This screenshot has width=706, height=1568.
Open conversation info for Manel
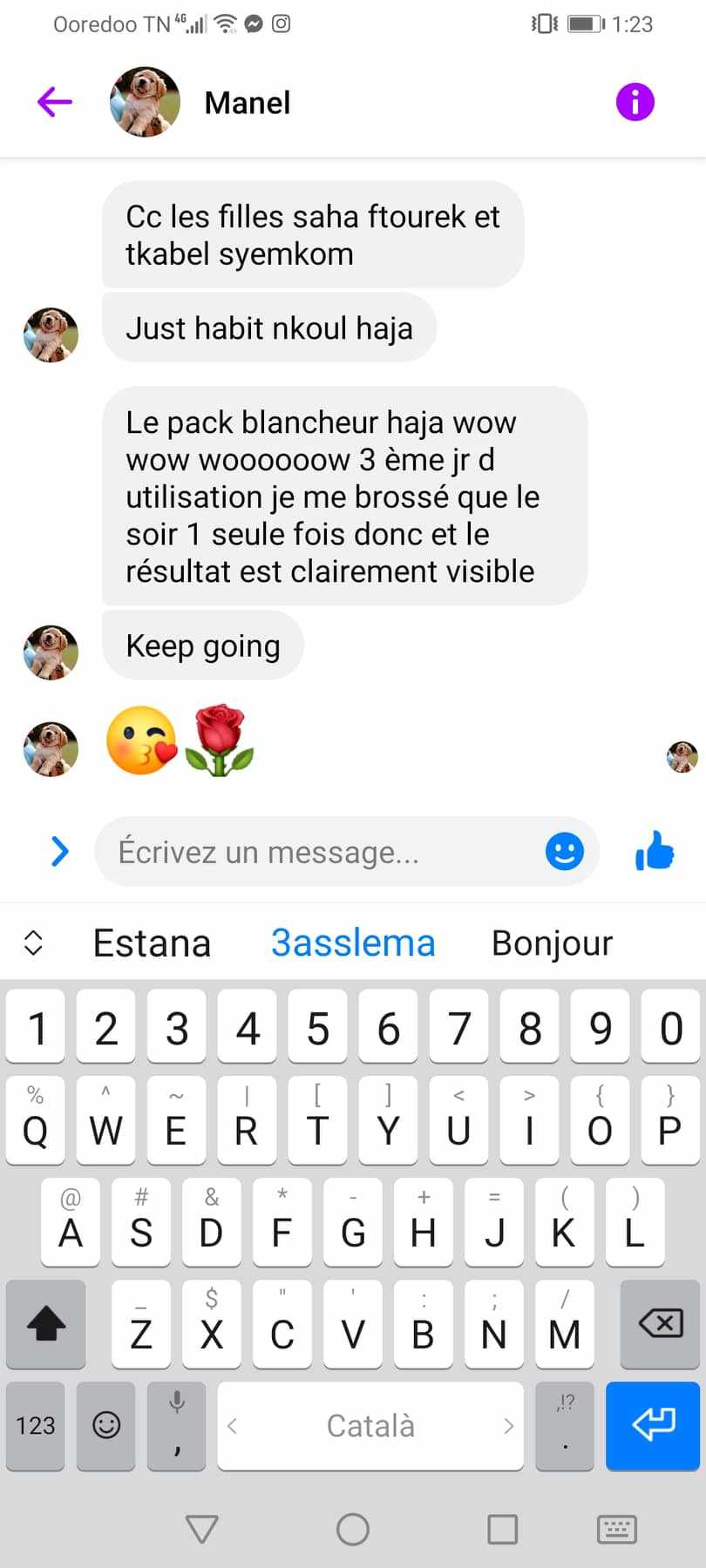point(635,102)
